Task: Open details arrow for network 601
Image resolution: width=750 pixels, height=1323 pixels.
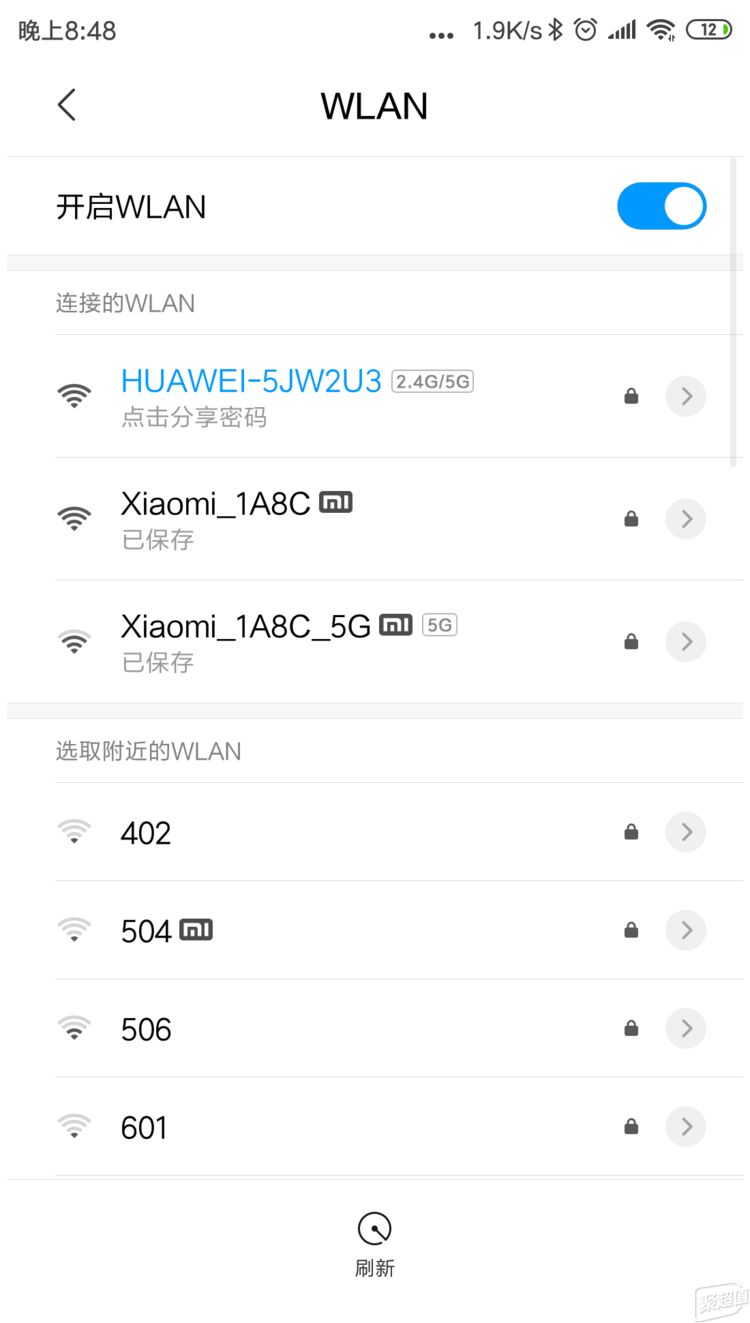Action: [686, 1127]
